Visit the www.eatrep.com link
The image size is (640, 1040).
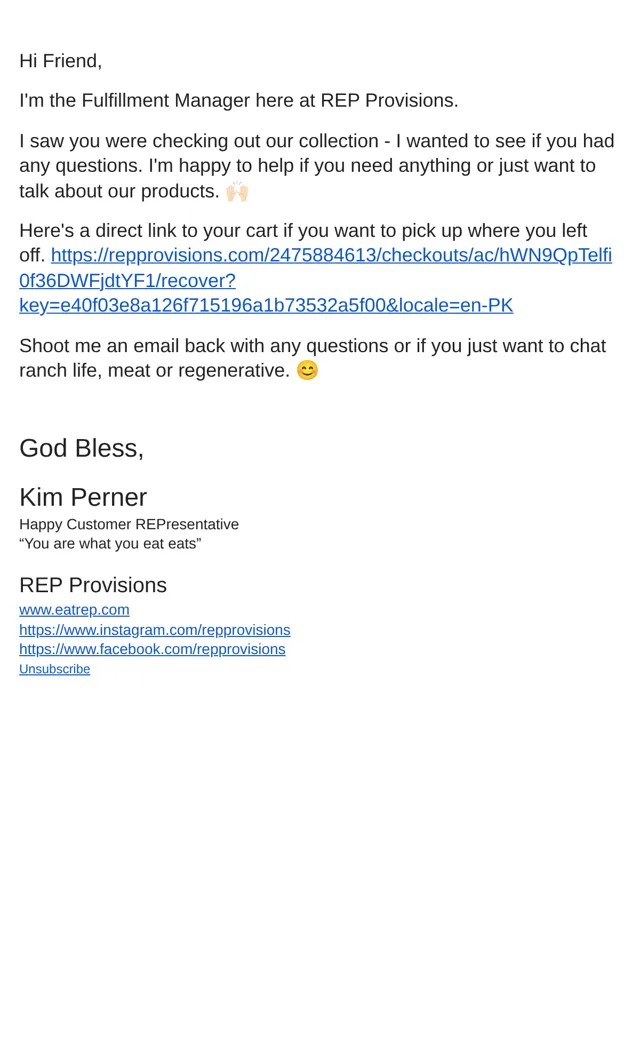click(74, 610)
